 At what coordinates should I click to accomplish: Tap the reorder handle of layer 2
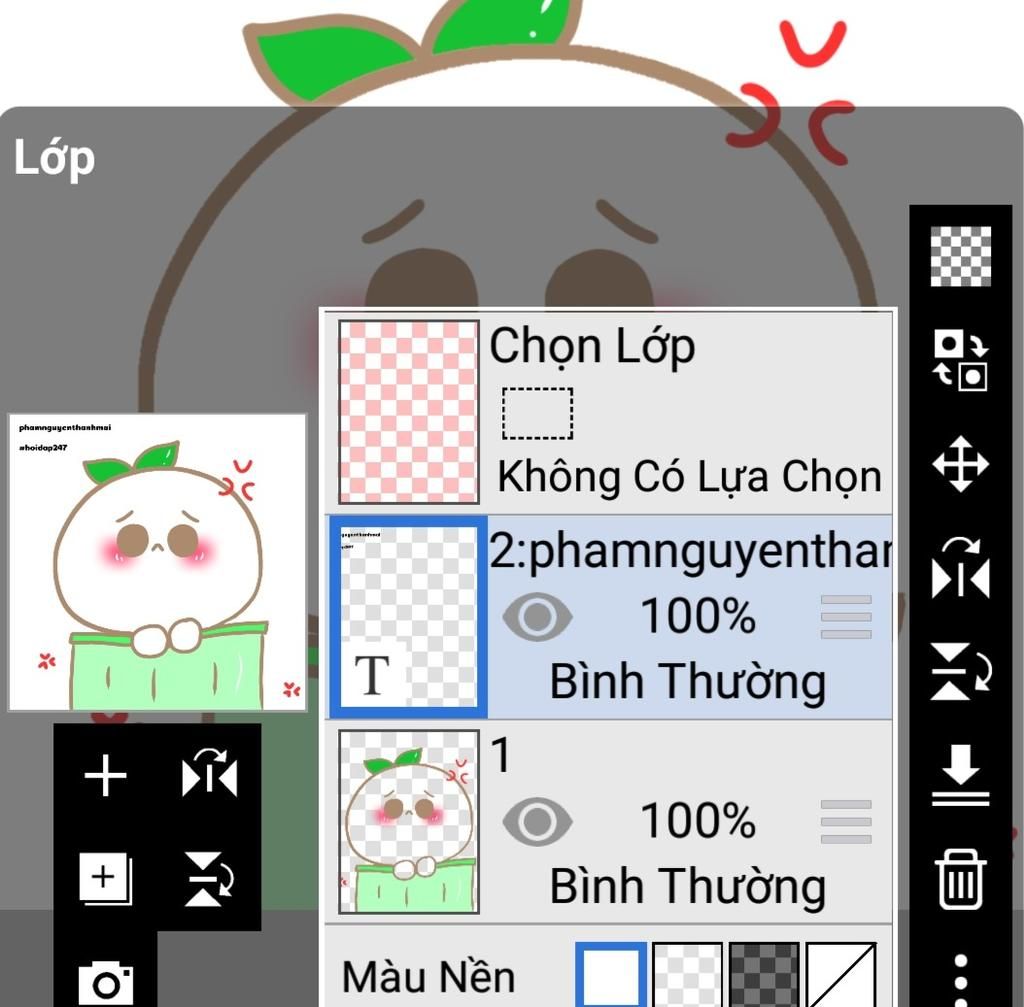pos(846,617)
